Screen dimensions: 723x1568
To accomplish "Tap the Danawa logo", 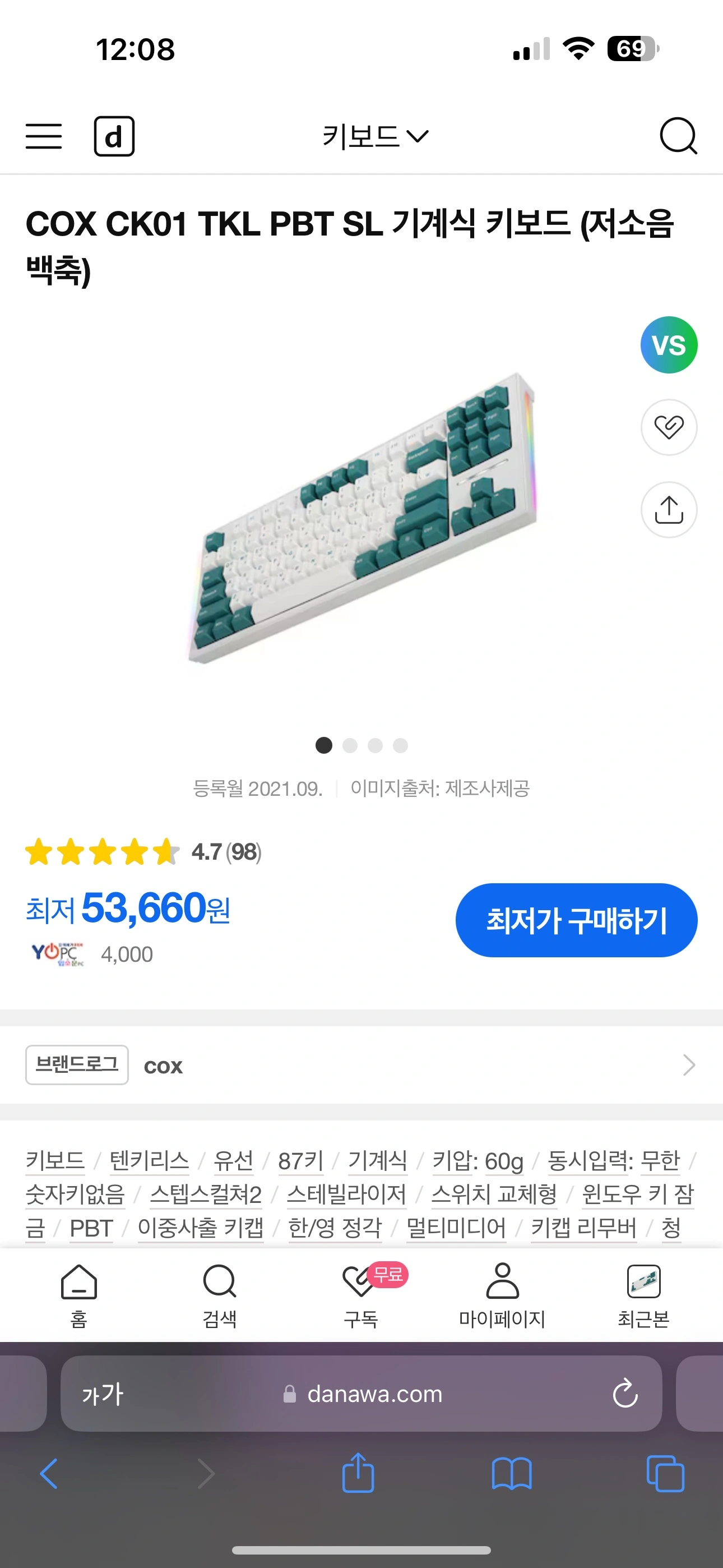I will coord(115,136).
